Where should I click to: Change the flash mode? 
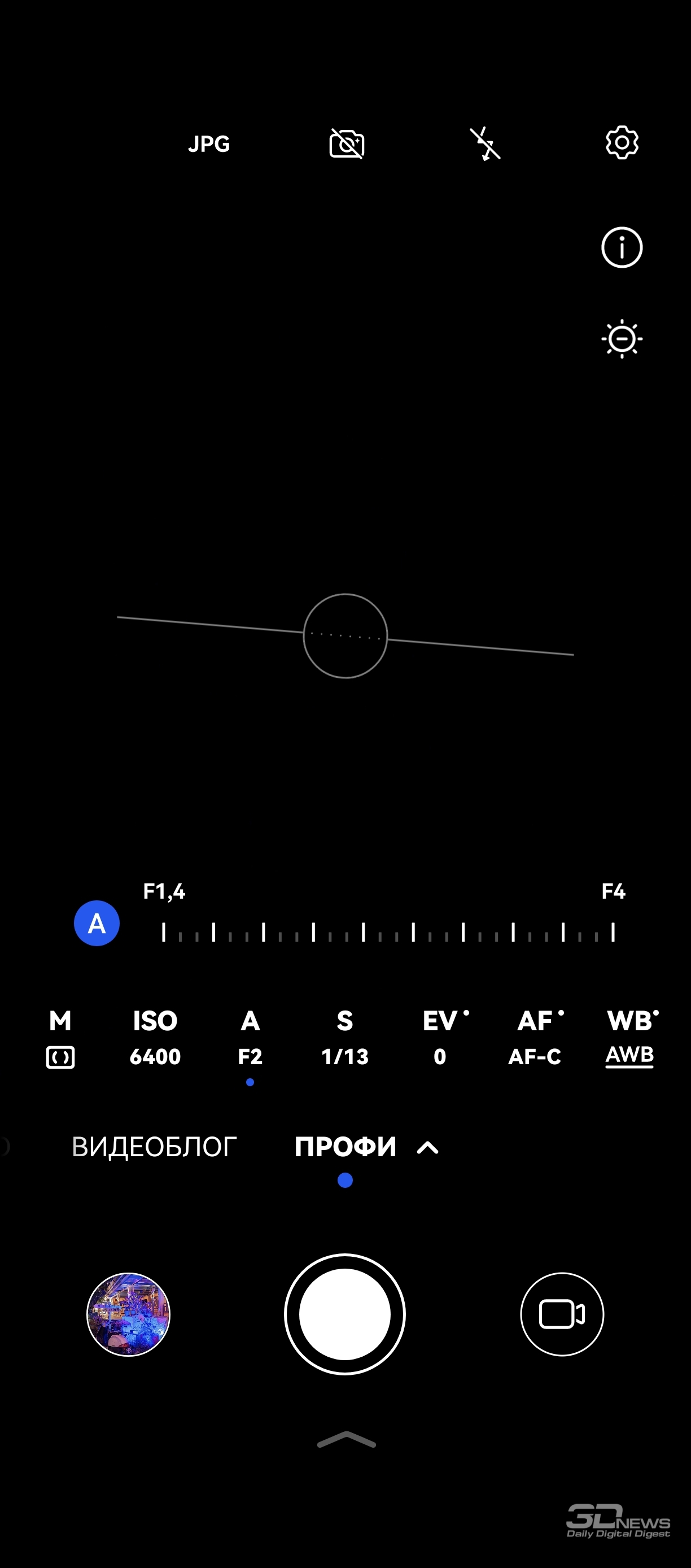485,144
